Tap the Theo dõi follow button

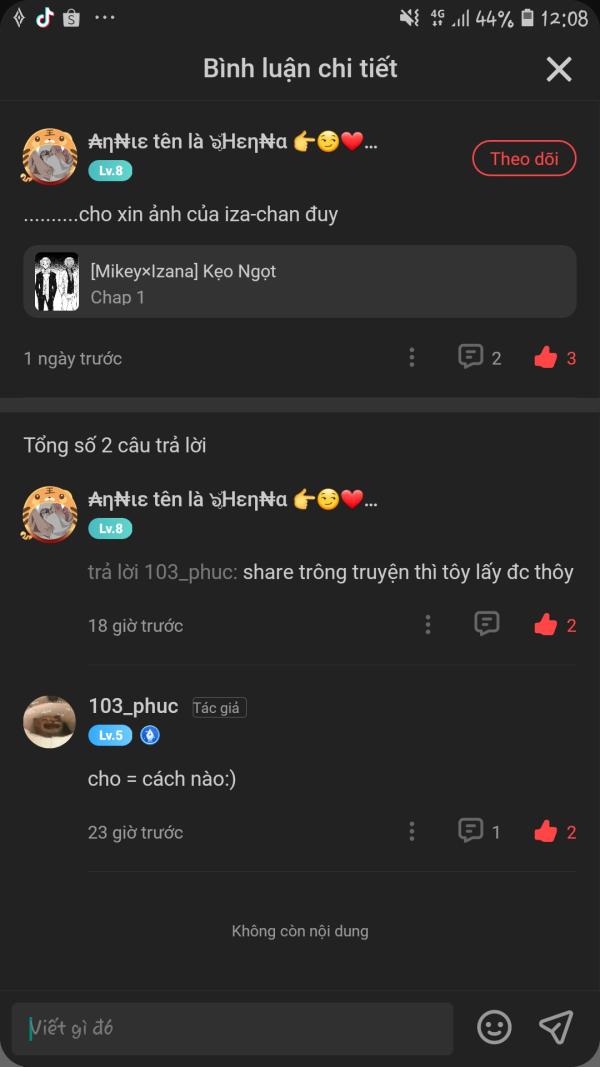[524, 159]
